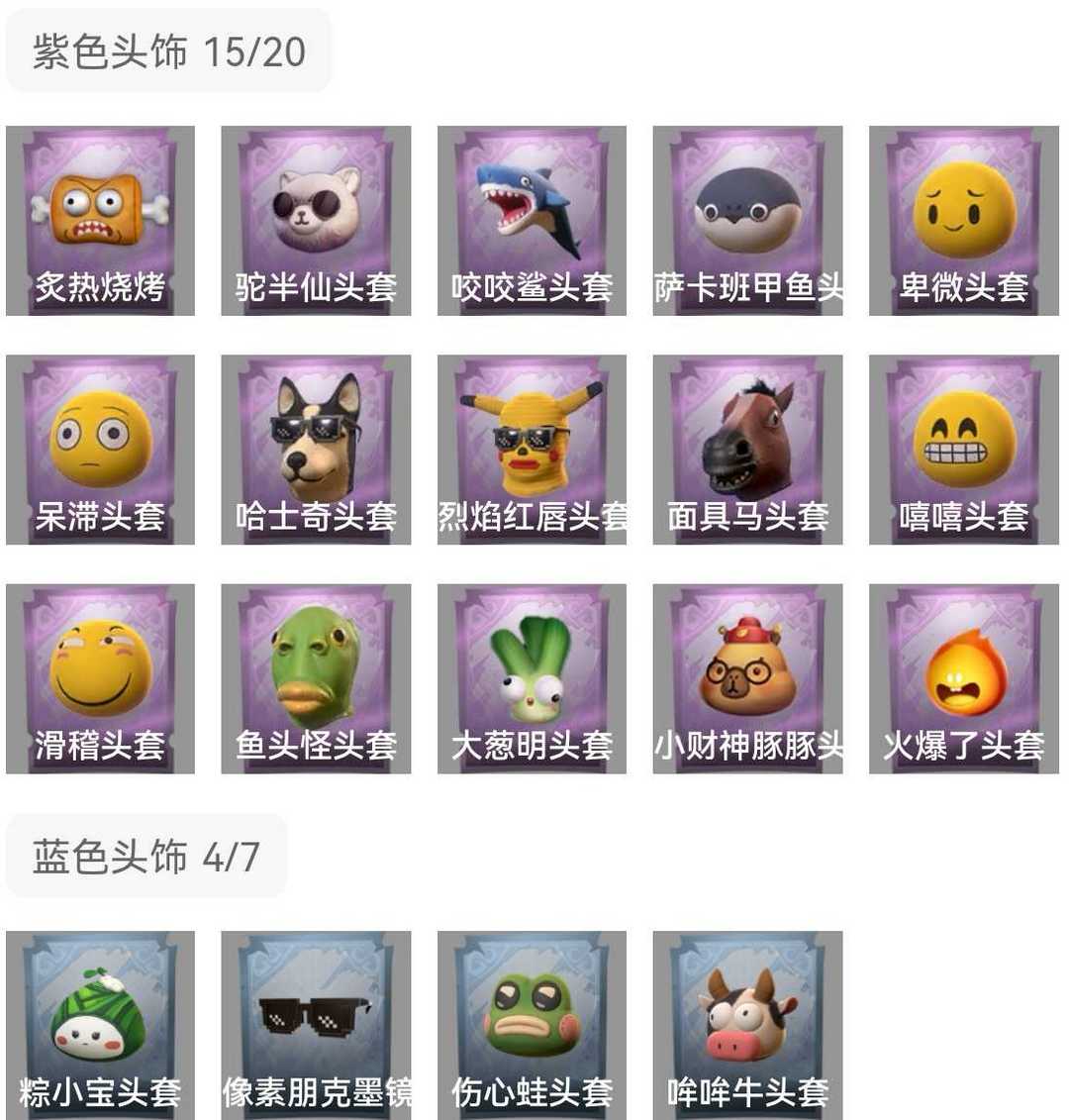Open the 面具马头套 horse mask
This screenshot has width=1069, height=1120.
[x=747, y=449]
